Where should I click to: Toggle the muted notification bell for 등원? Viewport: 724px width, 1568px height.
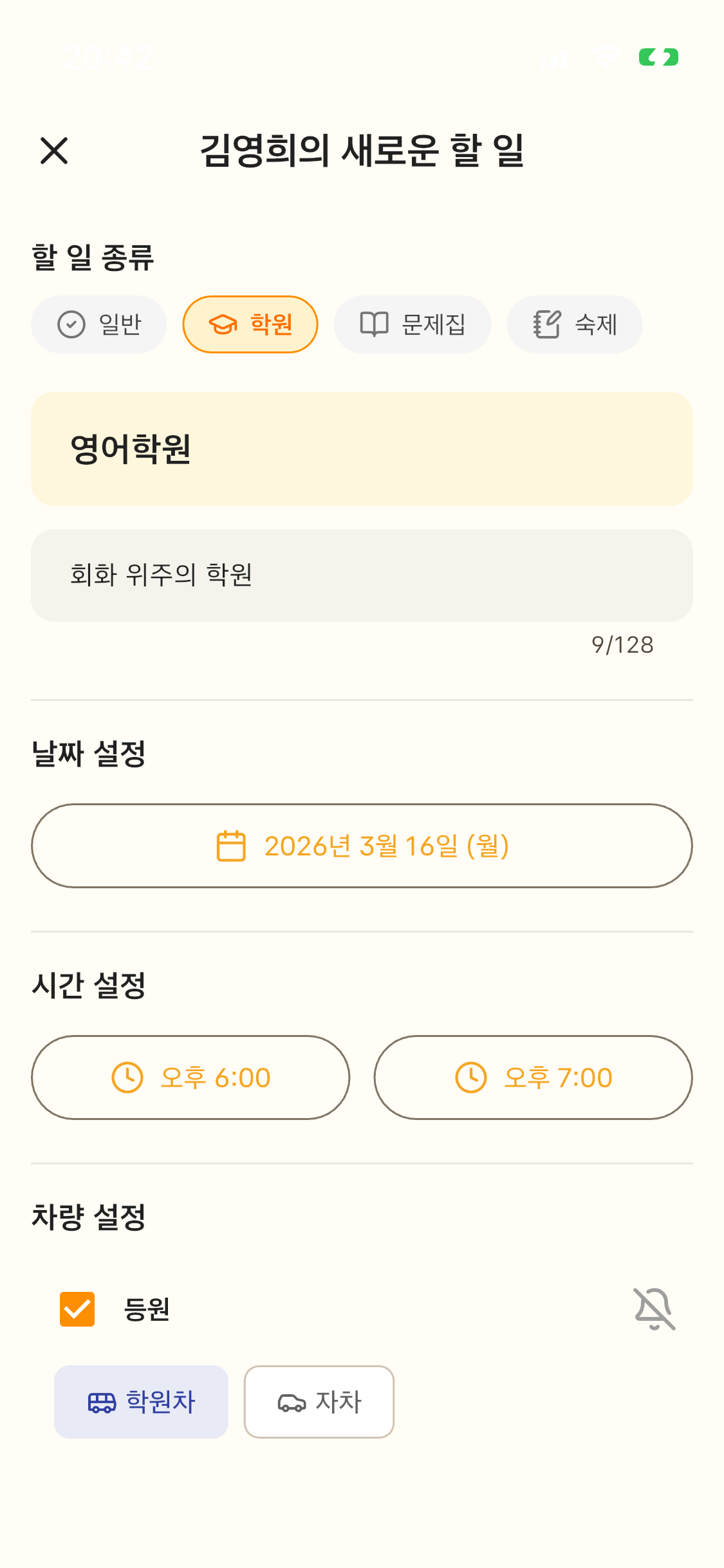(x=653, y=1310)
